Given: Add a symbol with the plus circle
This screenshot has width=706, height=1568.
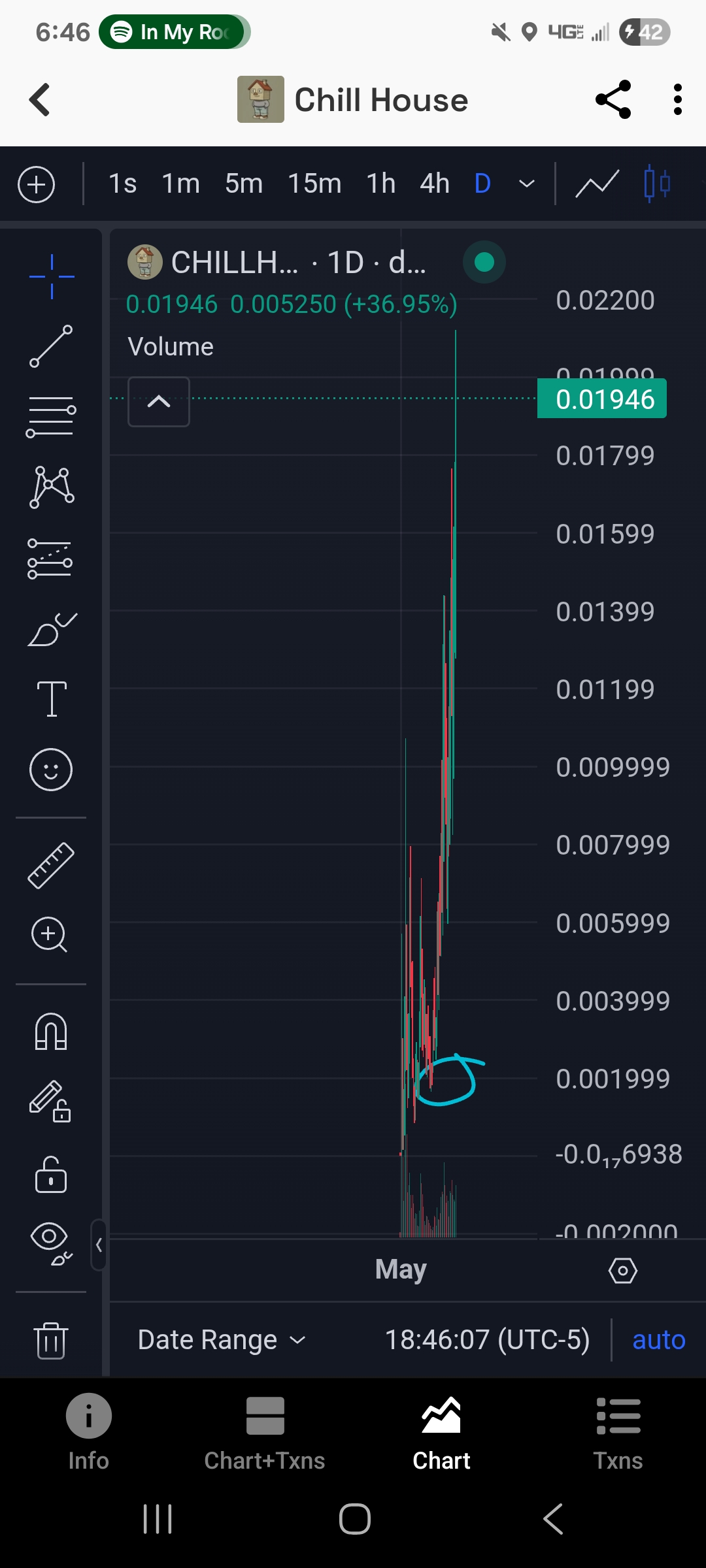Looking at the screenshot, I should [x=36, y=184].
